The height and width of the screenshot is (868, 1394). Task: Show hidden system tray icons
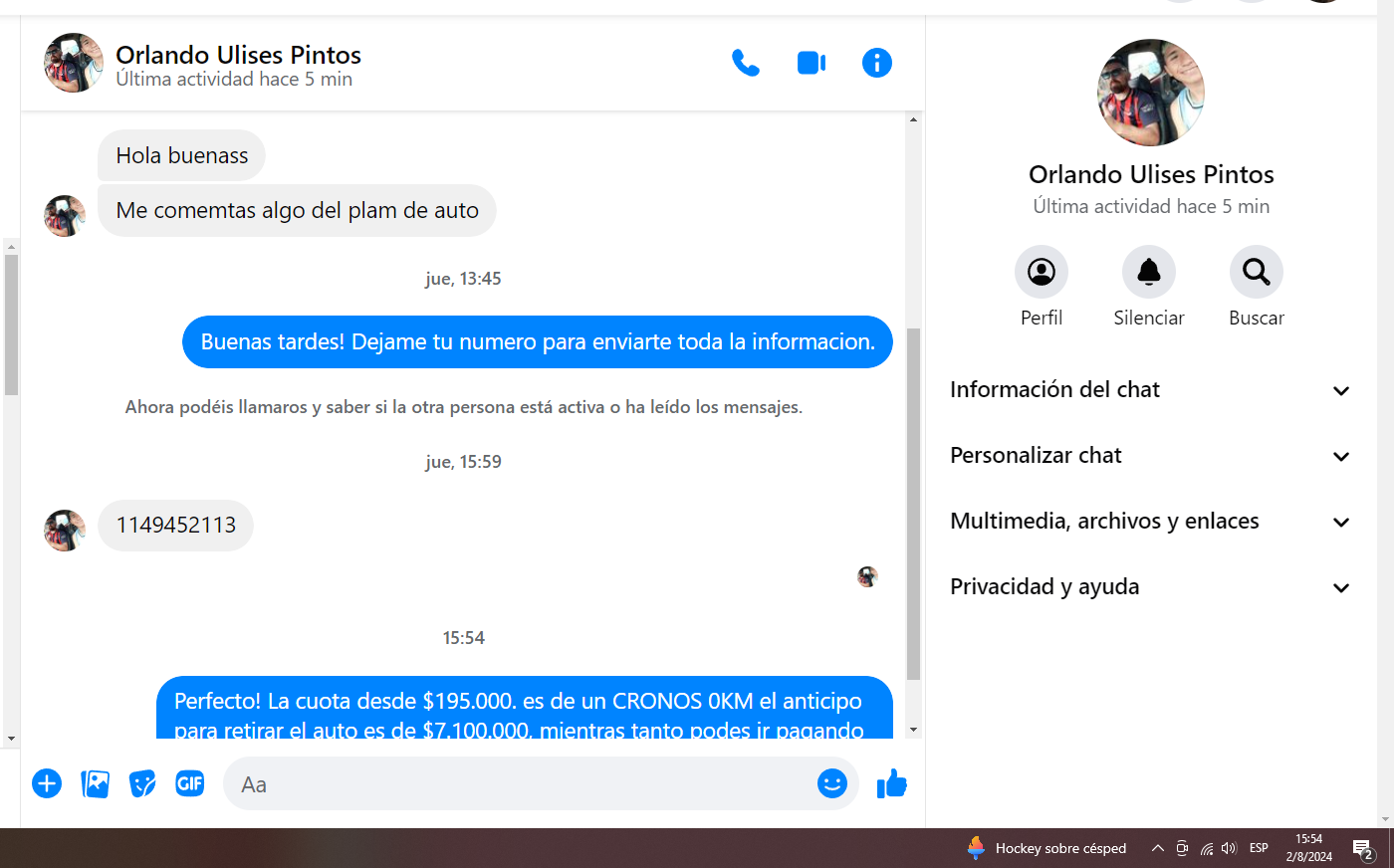click(1157, 848)
